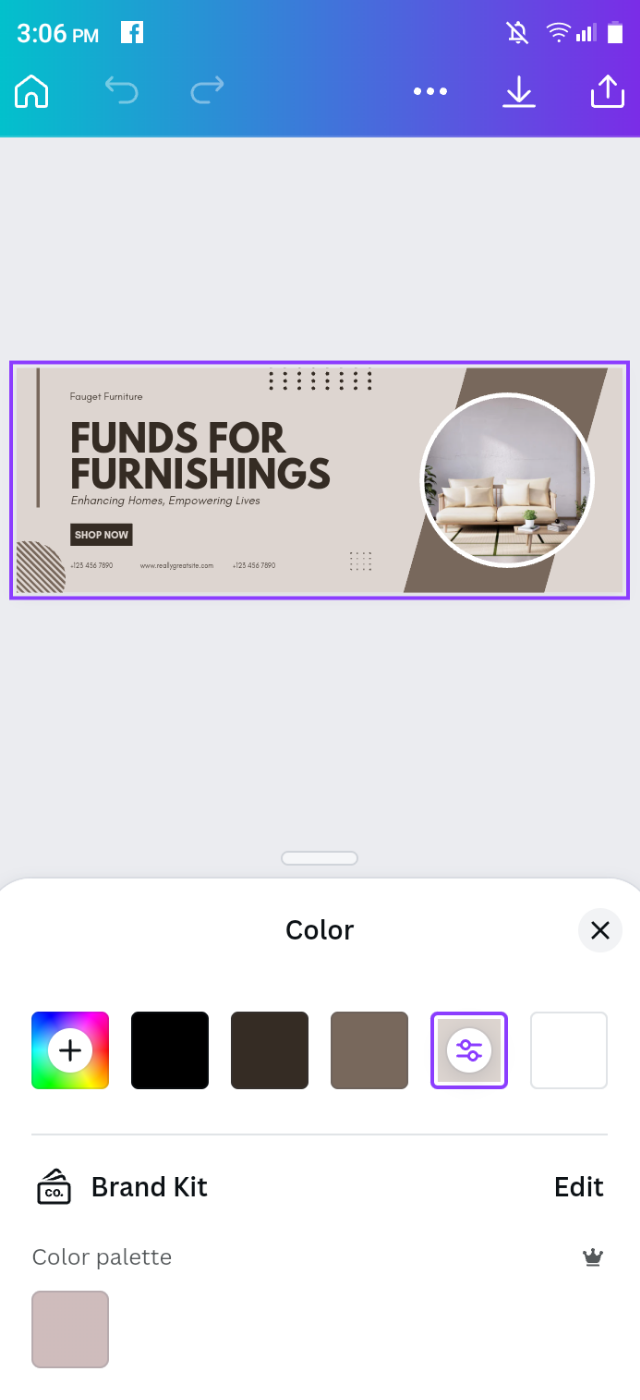Open the crown premium icon beside Color palette
This screenshot has height=1400, width=640.
click(593, 1257)
